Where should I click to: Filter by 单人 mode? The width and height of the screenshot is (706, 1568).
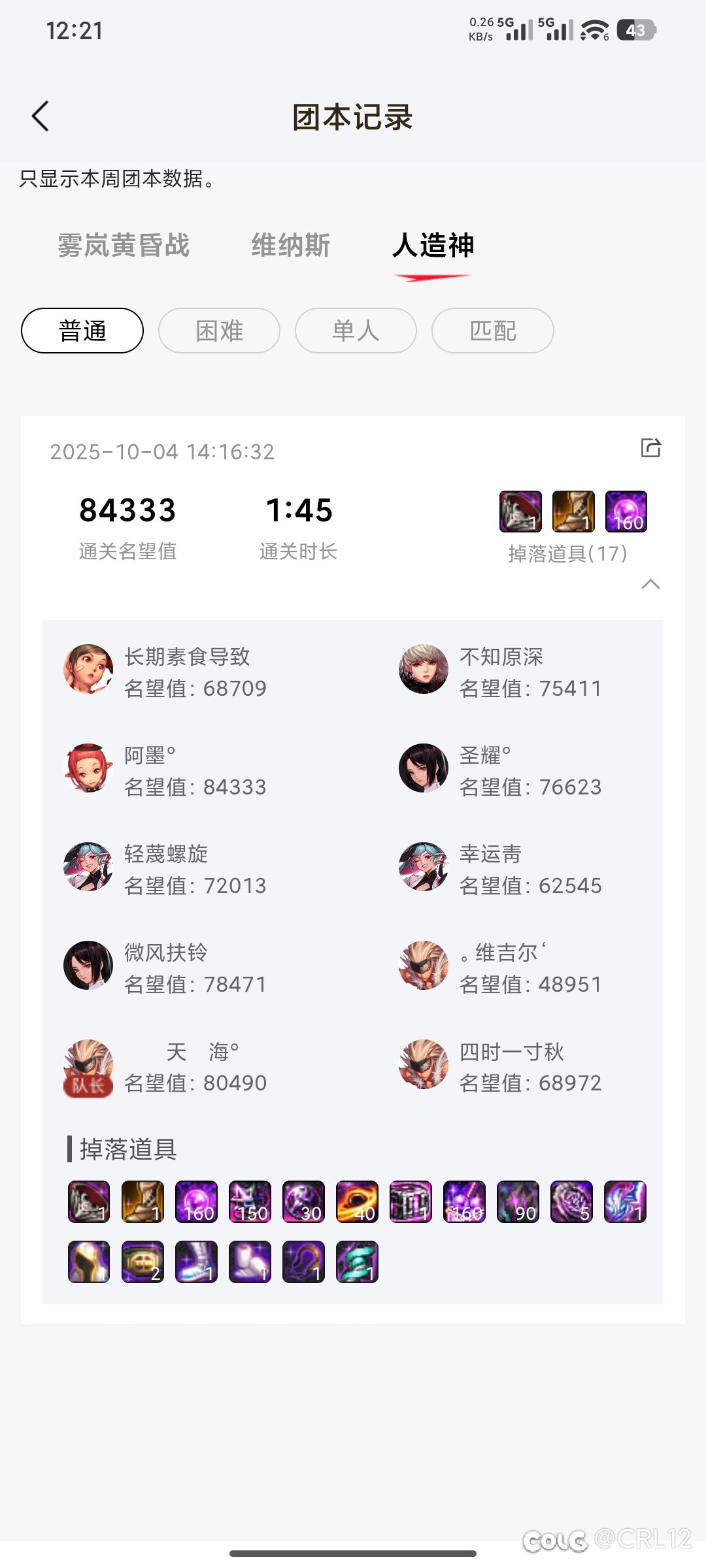click(356, 331)
